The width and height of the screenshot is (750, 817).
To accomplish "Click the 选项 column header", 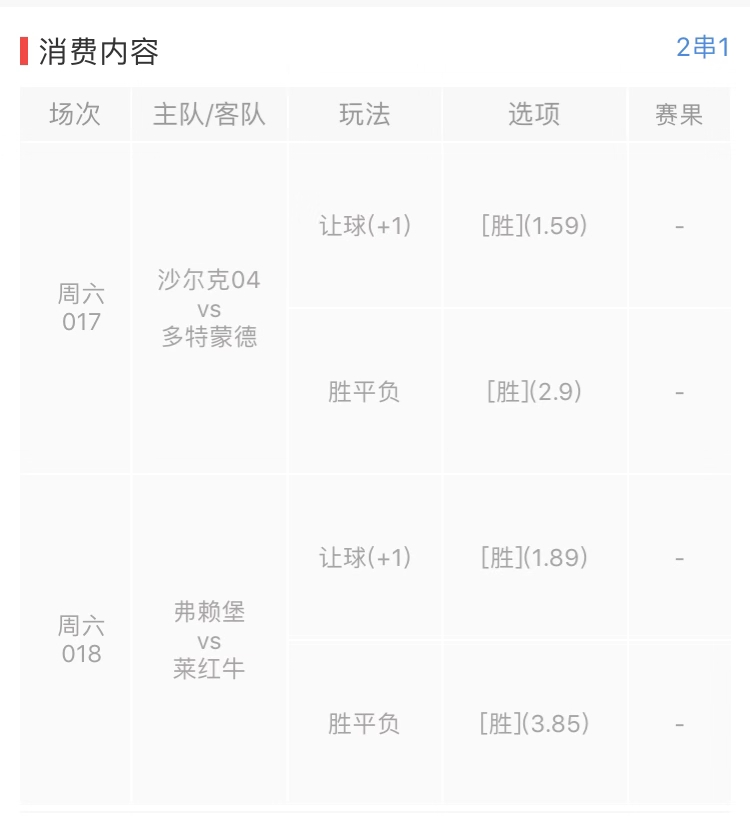I will point(533,114).
